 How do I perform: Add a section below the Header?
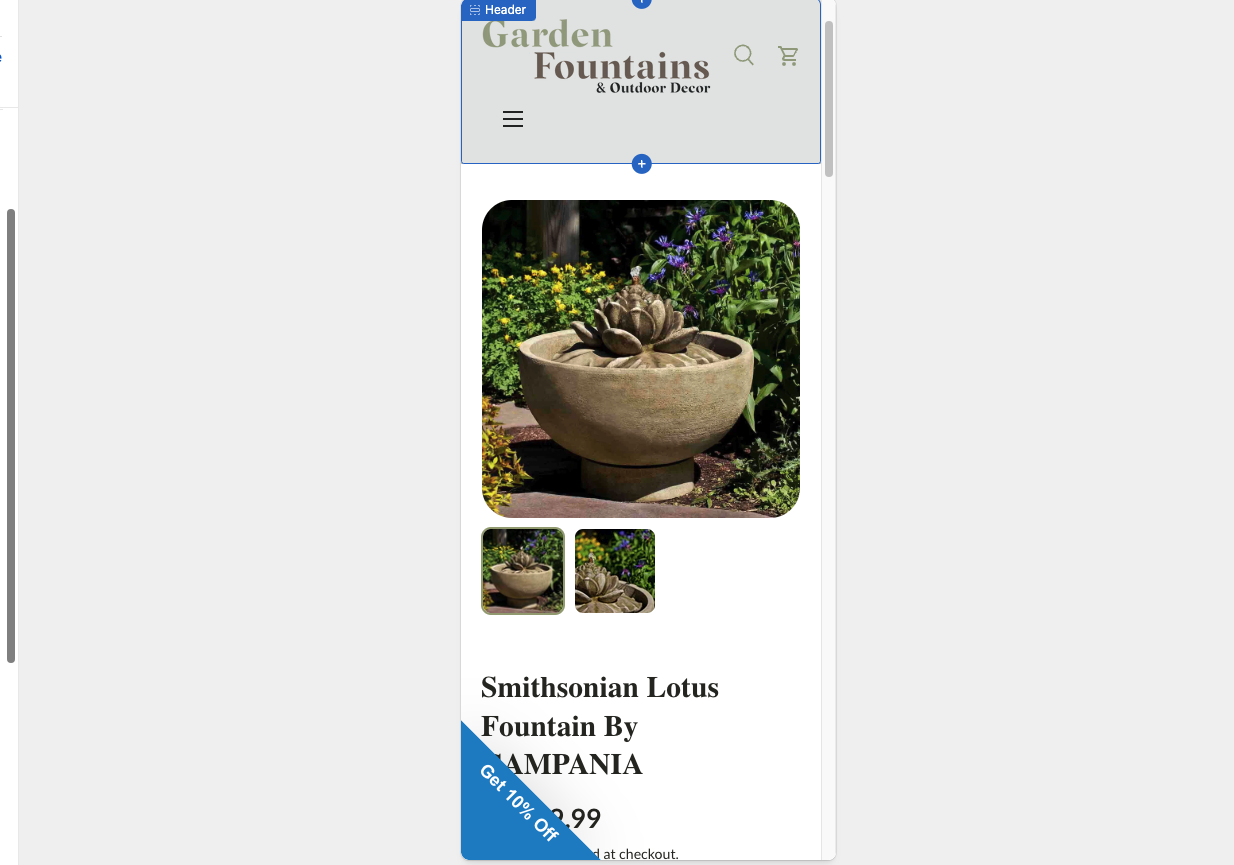tap(642, 164)
